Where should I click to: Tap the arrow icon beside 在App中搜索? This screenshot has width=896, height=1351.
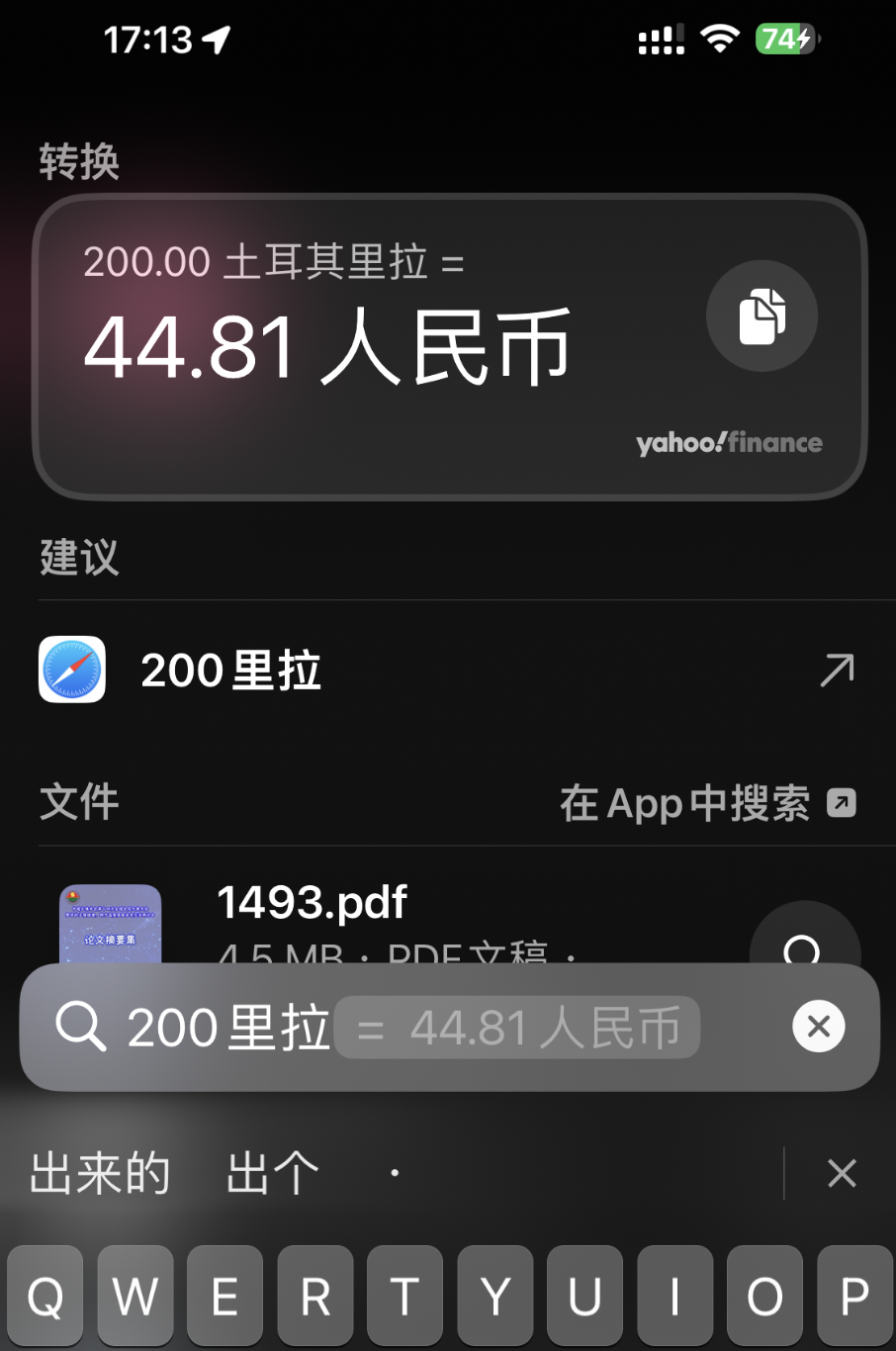841,803
